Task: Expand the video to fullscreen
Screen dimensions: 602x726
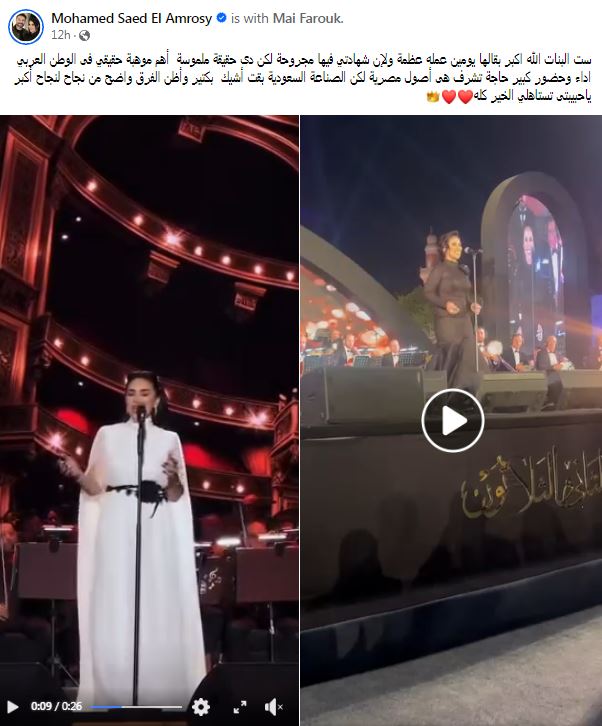Action: click(240, 707)
